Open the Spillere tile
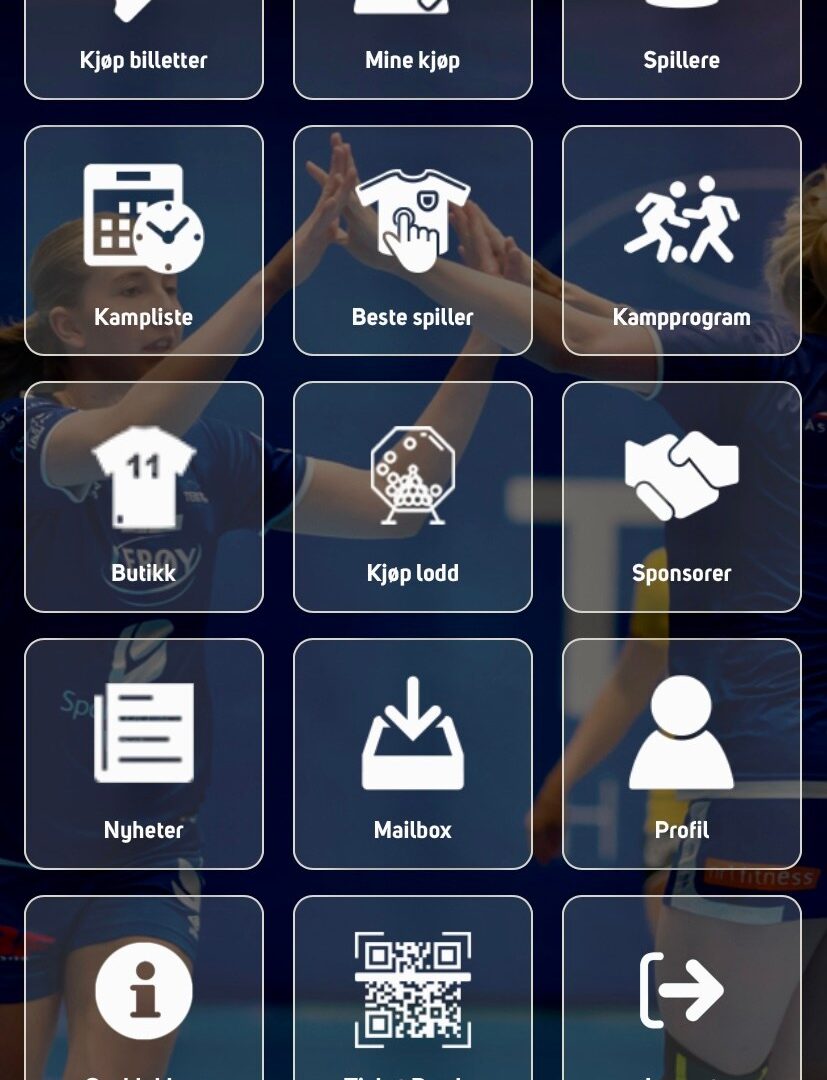The image size is (827, 1080). [681, 50]
